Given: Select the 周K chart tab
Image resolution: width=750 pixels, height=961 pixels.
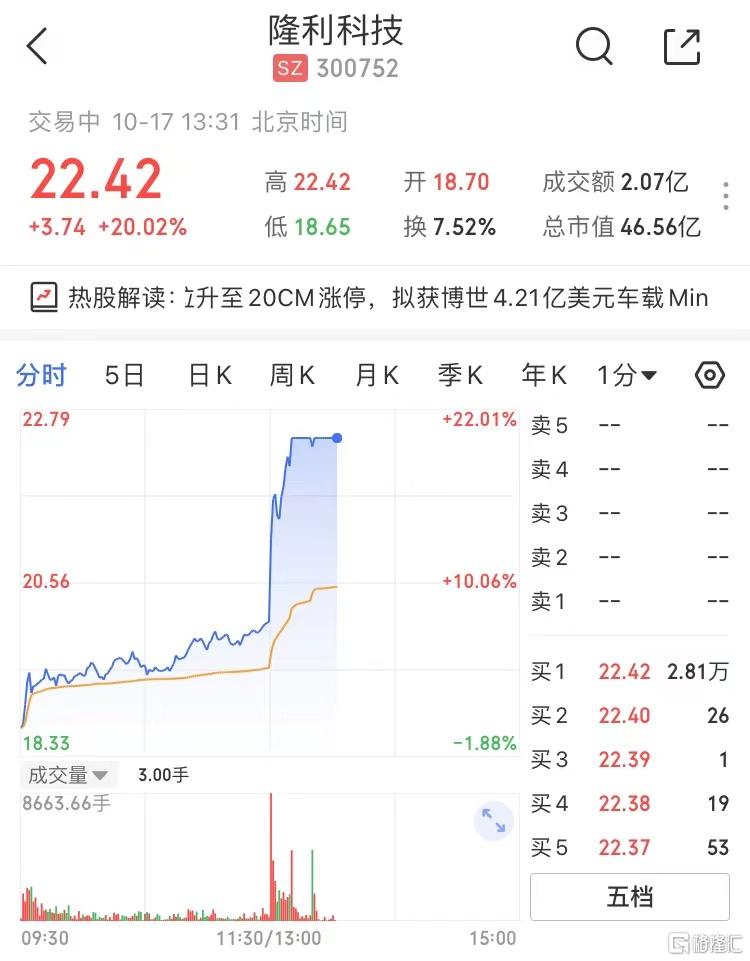Looking at the screenshot, I should click(x=292, y=375).
